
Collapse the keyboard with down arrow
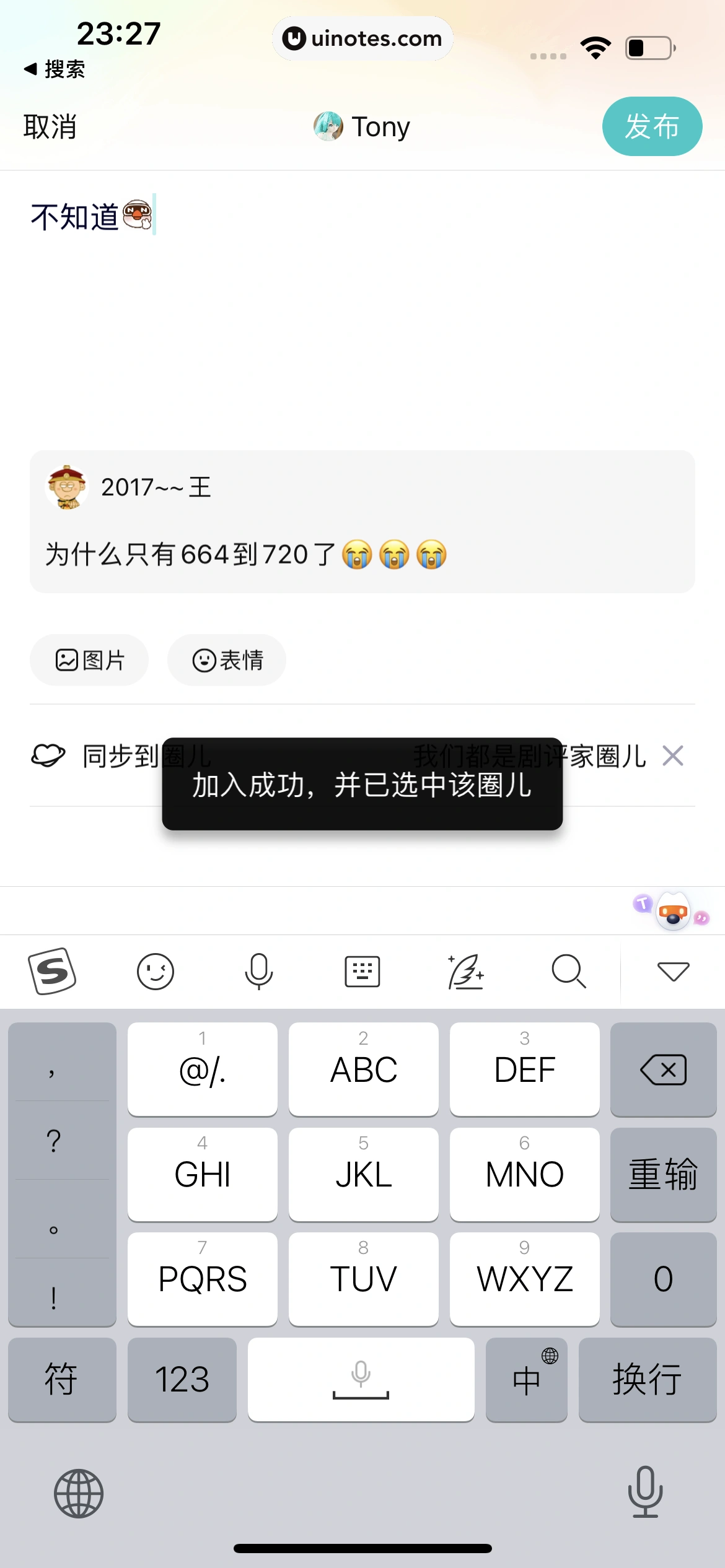(x=673, y=971)
